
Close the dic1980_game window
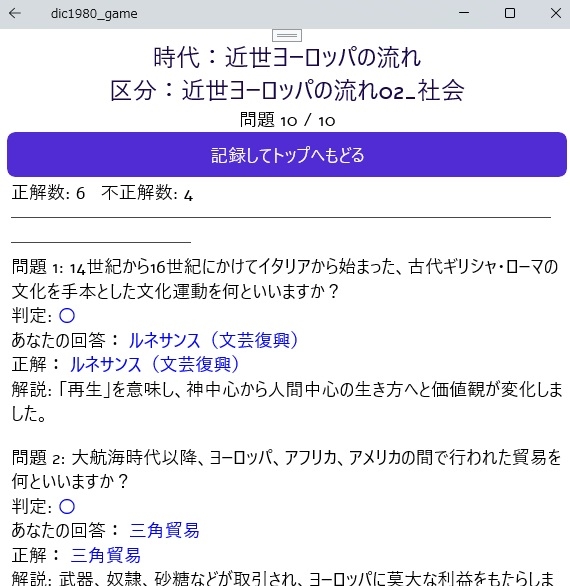pyautogui.click(x=556, y=13)
